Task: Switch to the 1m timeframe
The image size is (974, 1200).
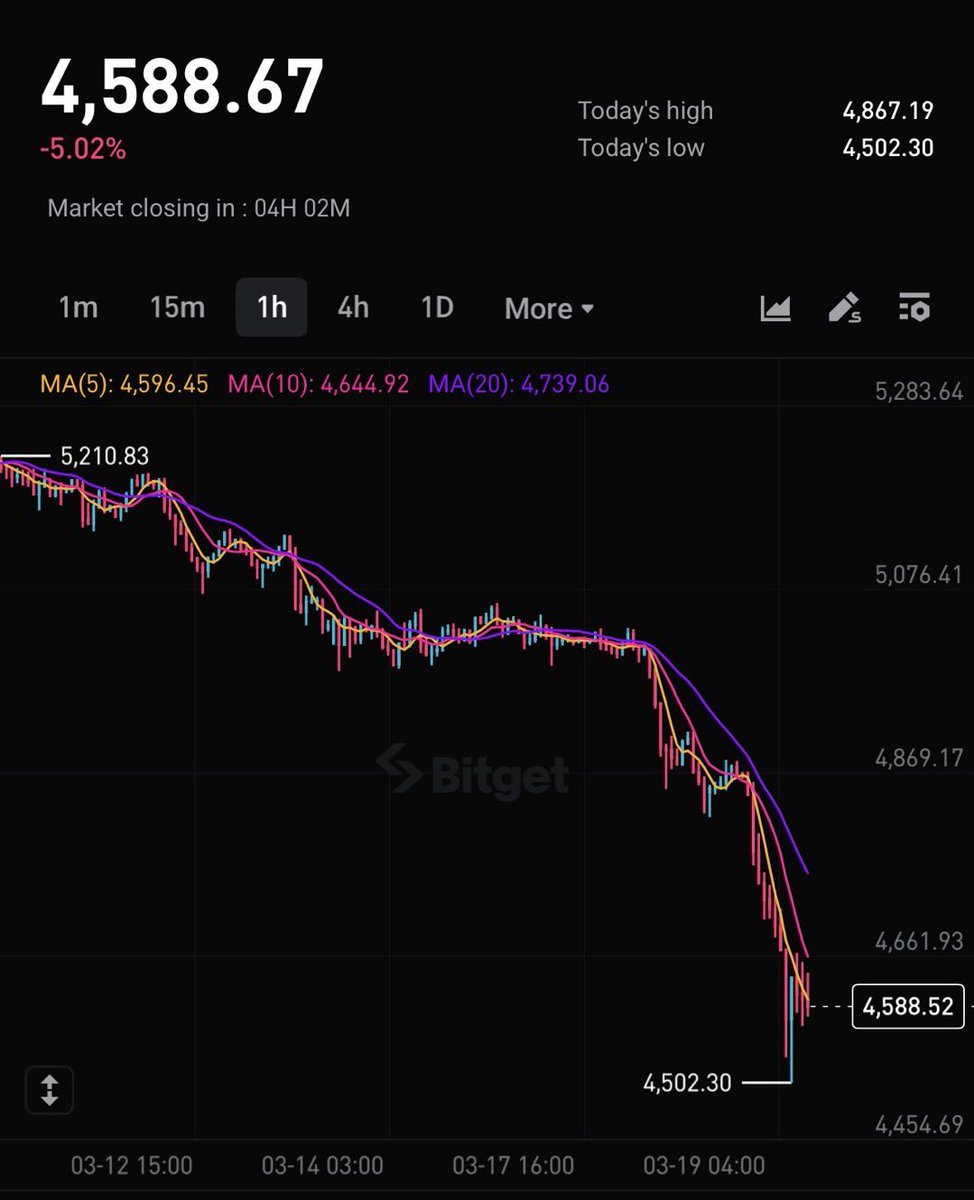Action: (x=78, y=308)
